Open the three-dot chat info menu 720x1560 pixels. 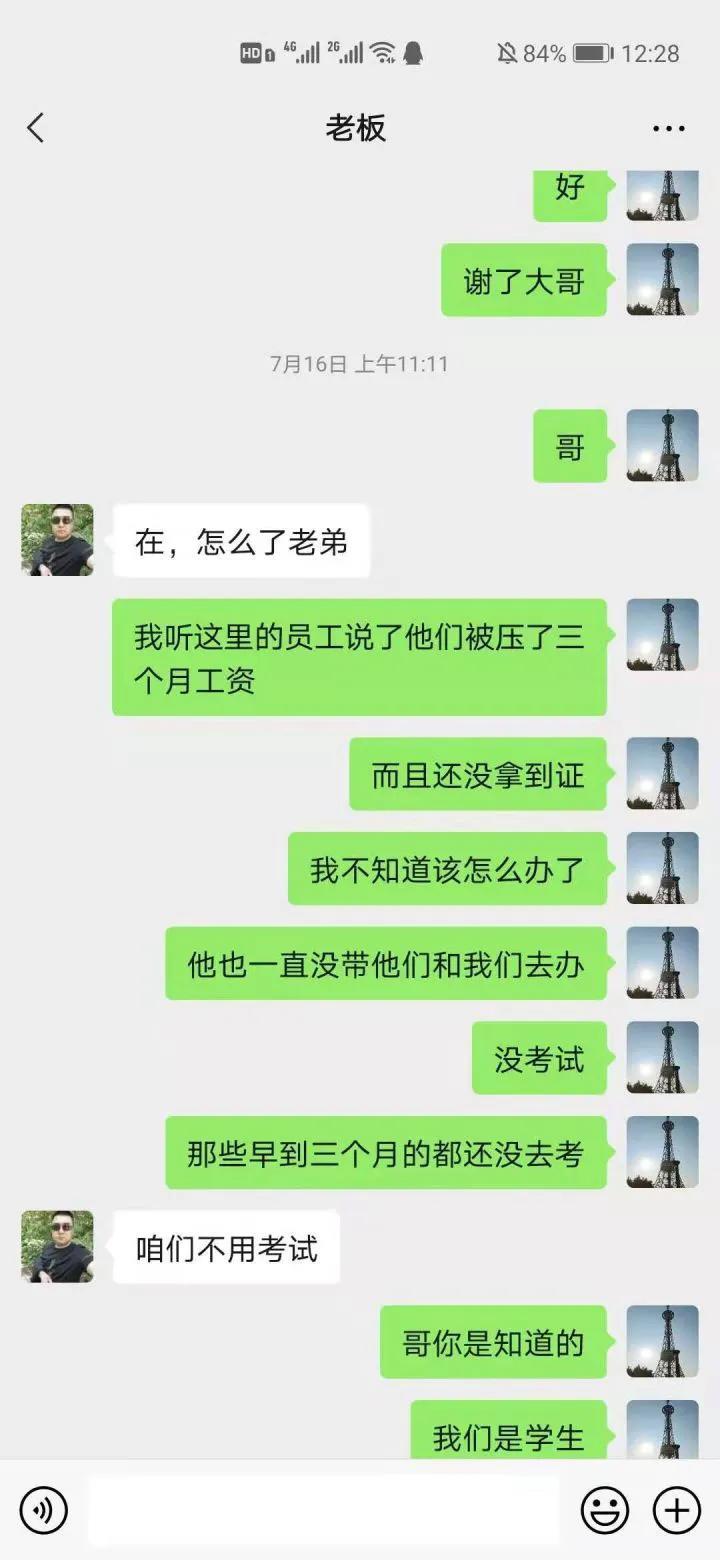pos(668,128)
